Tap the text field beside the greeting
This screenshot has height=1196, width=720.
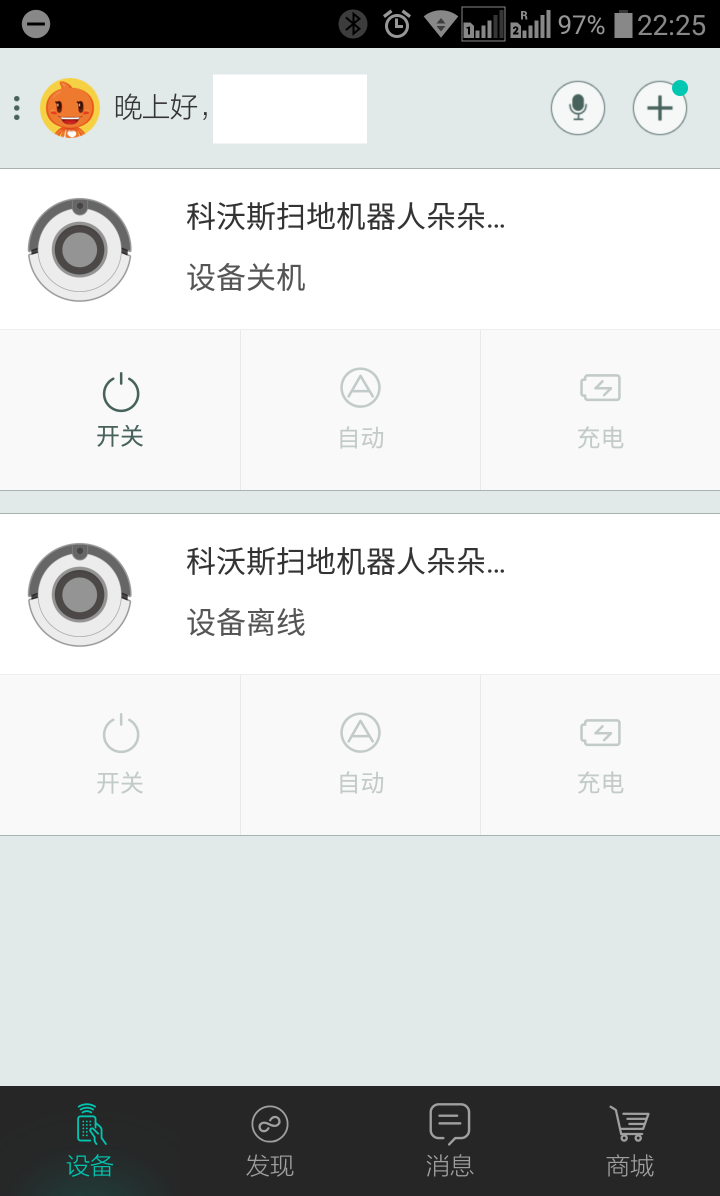289,108
